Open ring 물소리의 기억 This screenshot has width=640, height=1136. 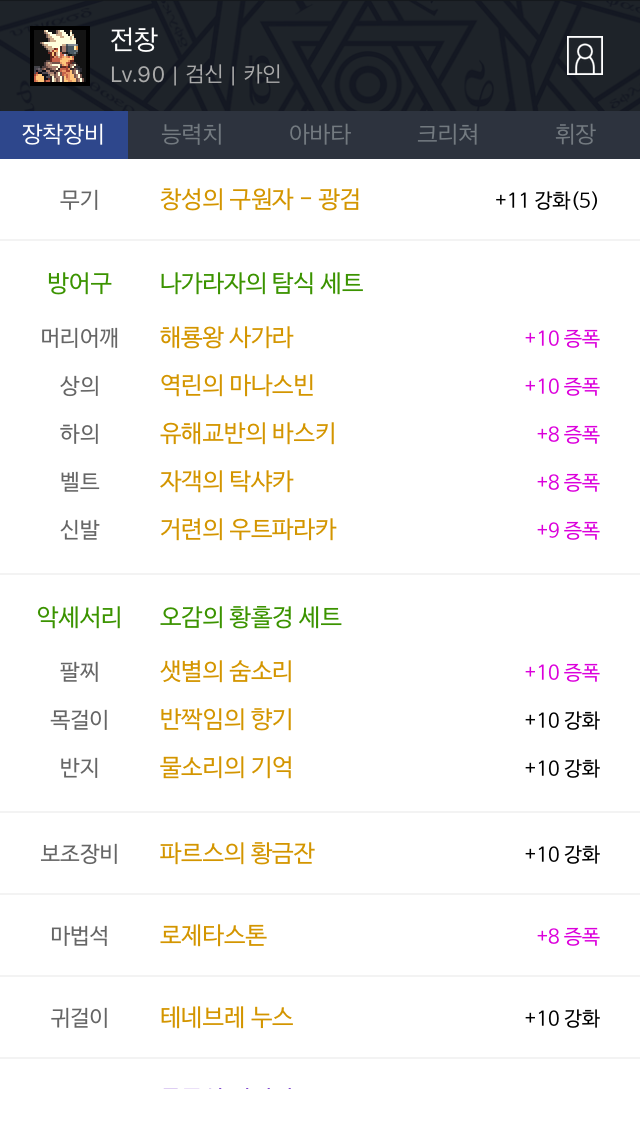[225, 767]
